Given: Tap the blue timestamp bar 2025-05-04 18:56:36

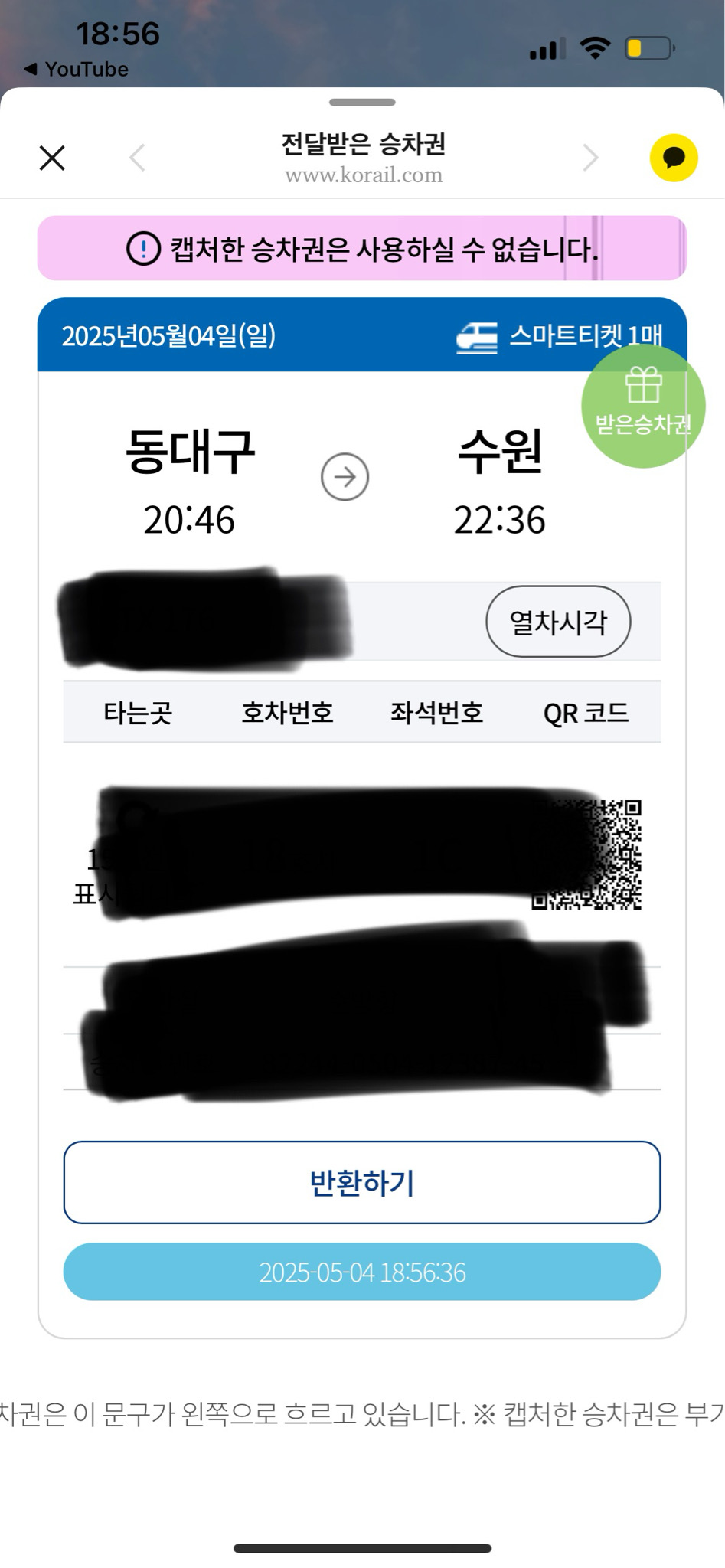Looking at the screenshot, I should (362, 1272).
